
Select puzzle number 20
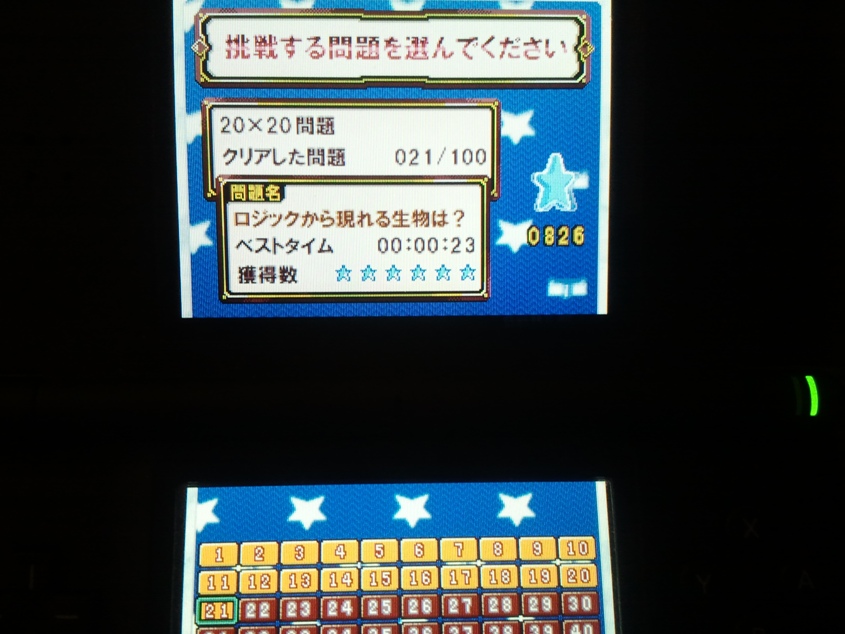point(576,576)
